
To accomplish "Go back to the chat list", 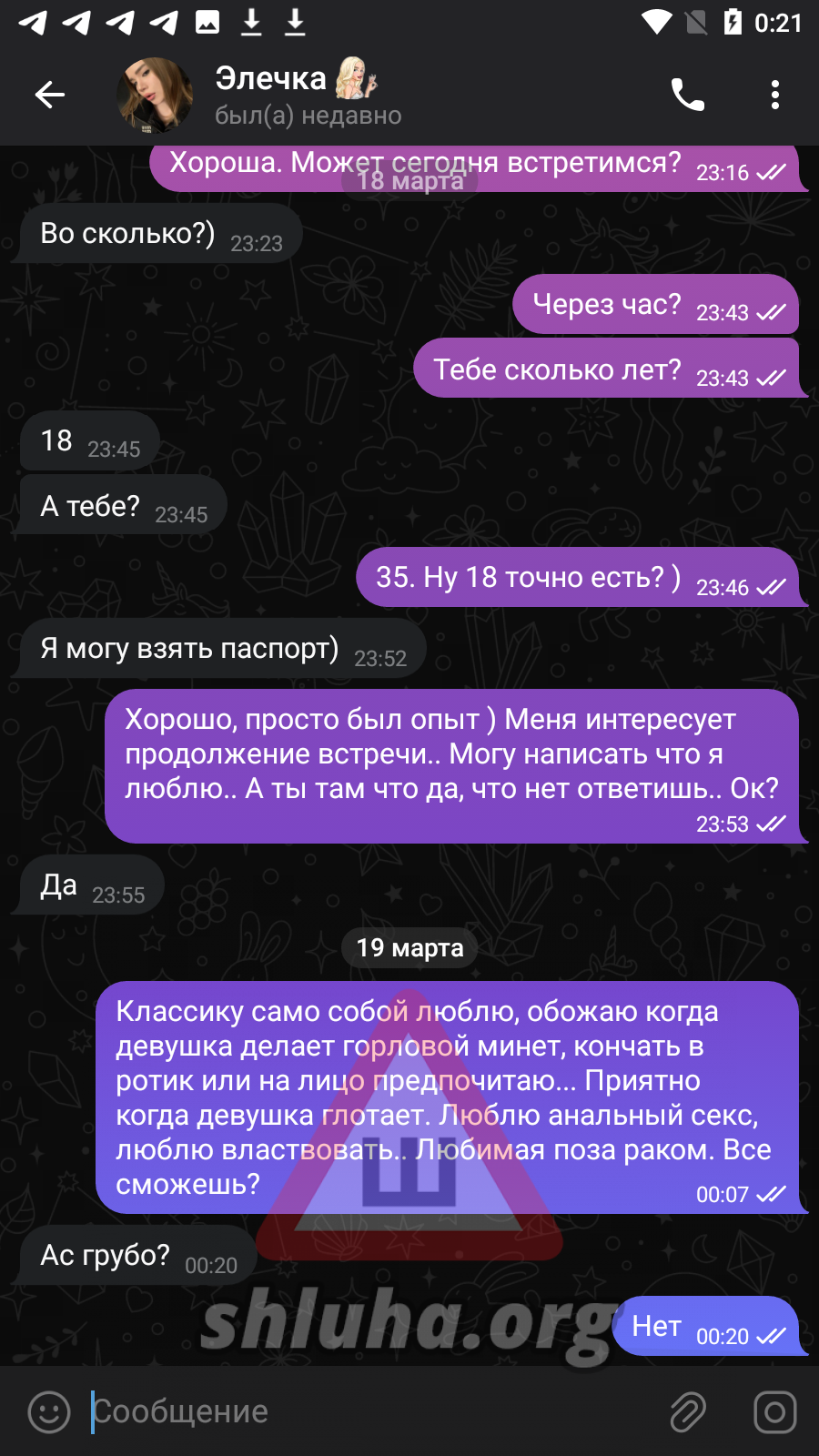I will tap(50, 95).
